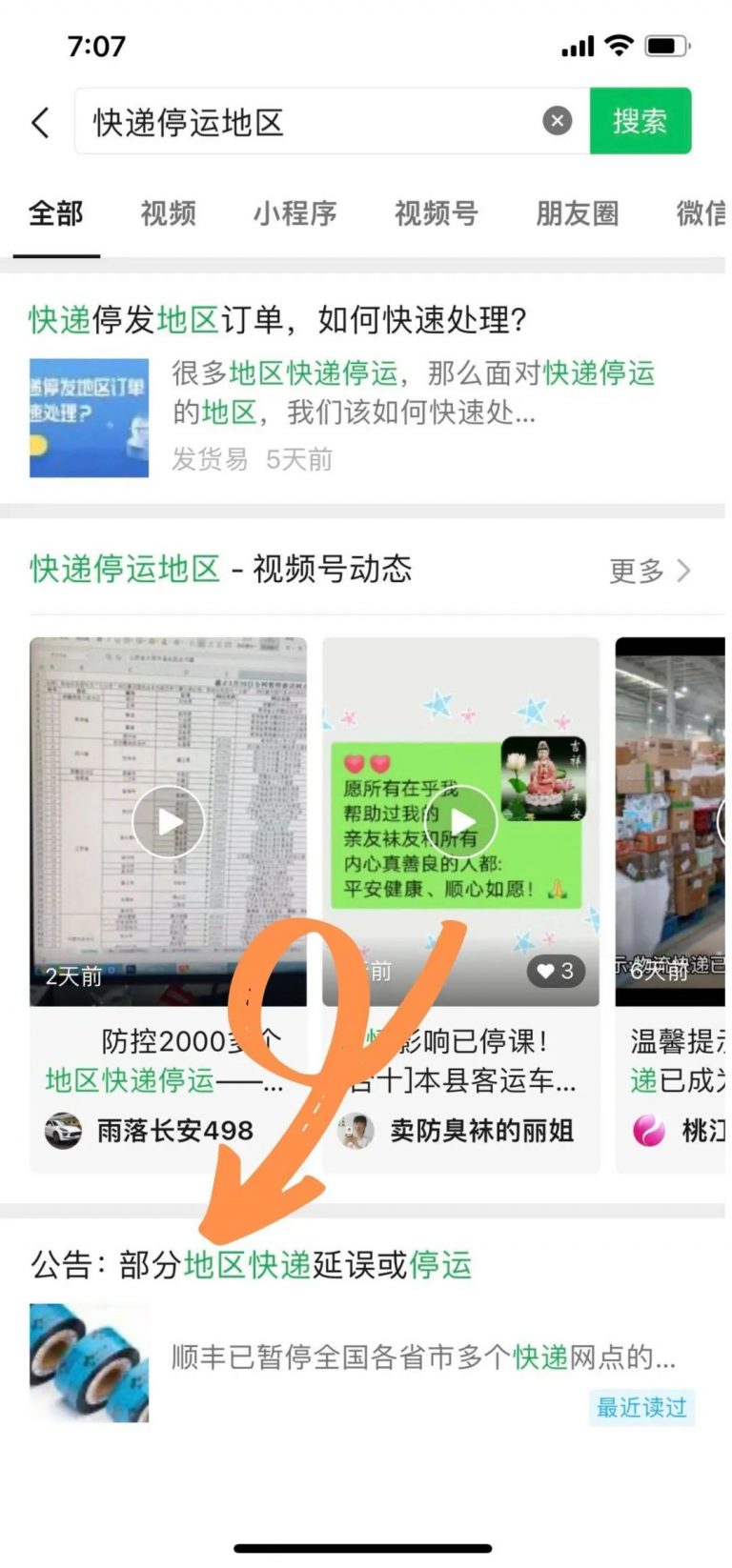The width and height of the screenshot is (732, 1568).
Task: Play the video by 雨落长安498
Action: click(169, 821)
